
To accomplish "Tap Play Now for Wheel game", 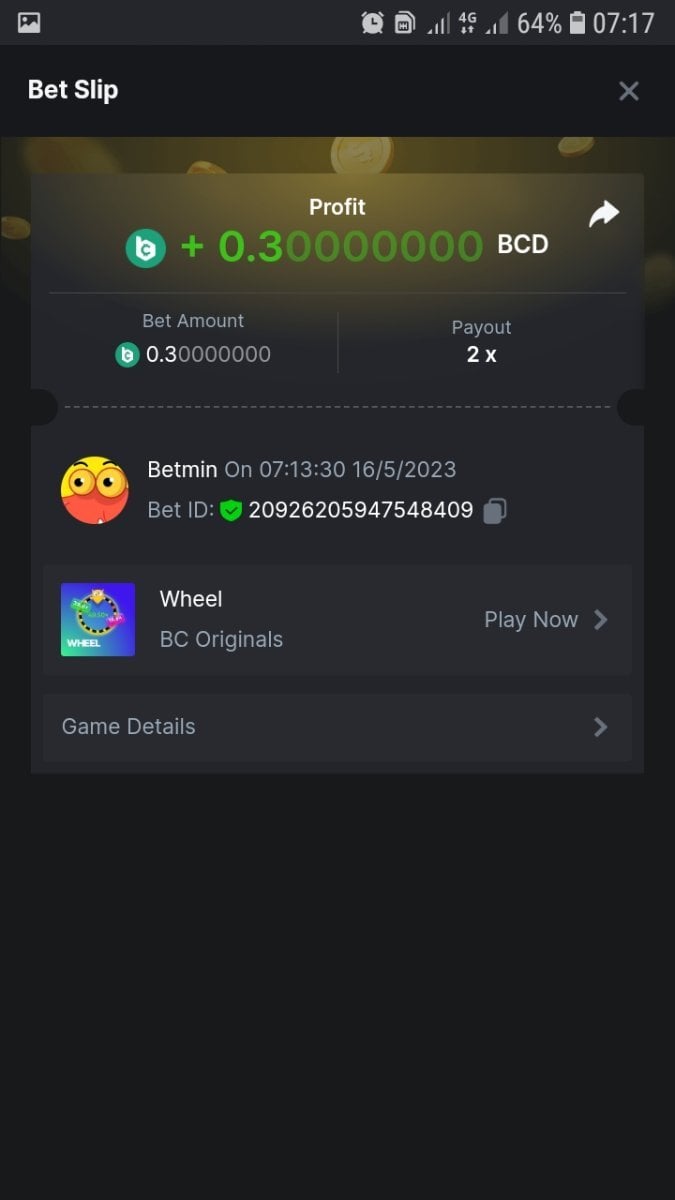I will pyautogui.click(x=545, y=620).
